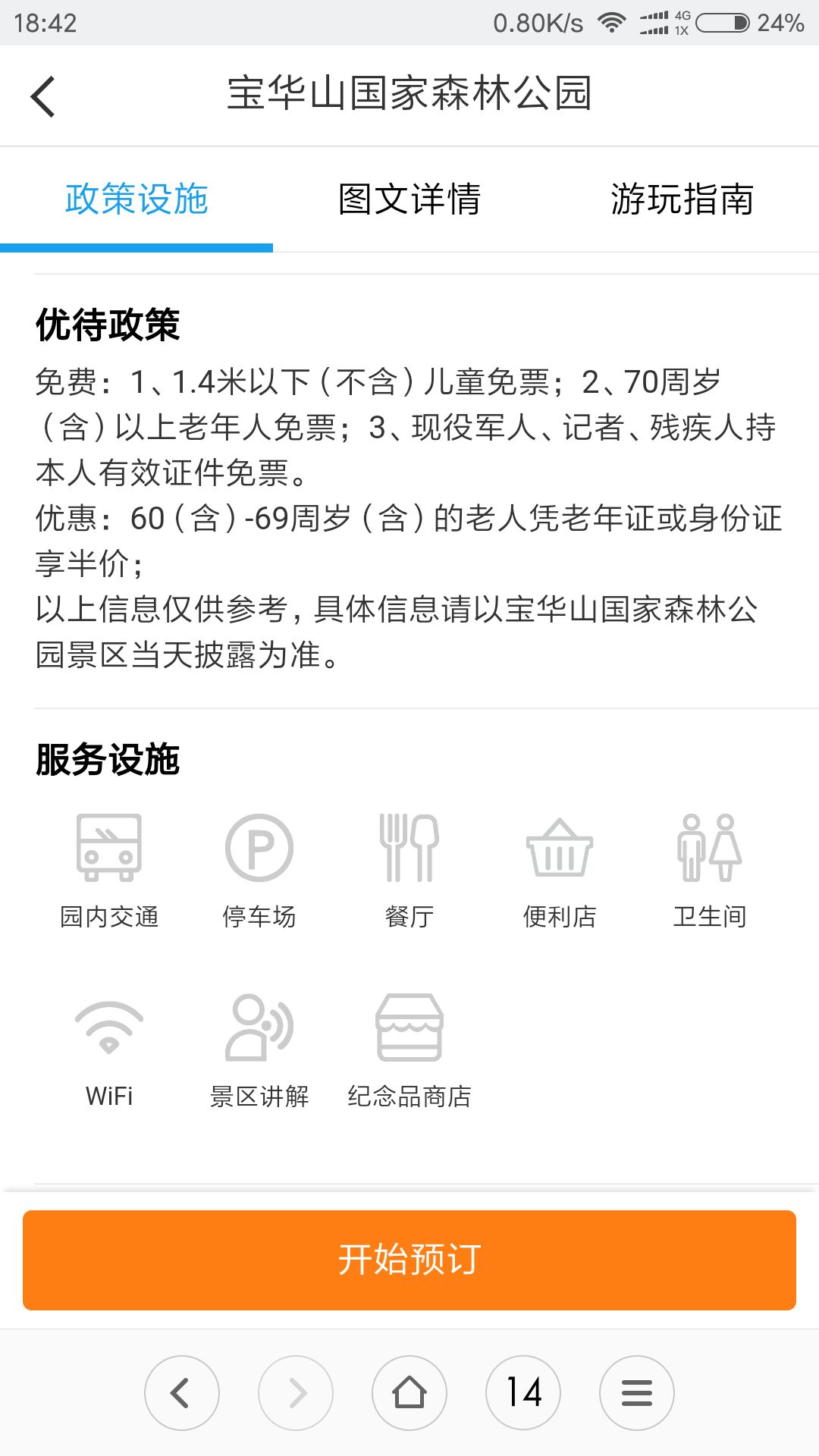Go back using the header arrow
Screen dimensions: 819x1456
[43, 96]
